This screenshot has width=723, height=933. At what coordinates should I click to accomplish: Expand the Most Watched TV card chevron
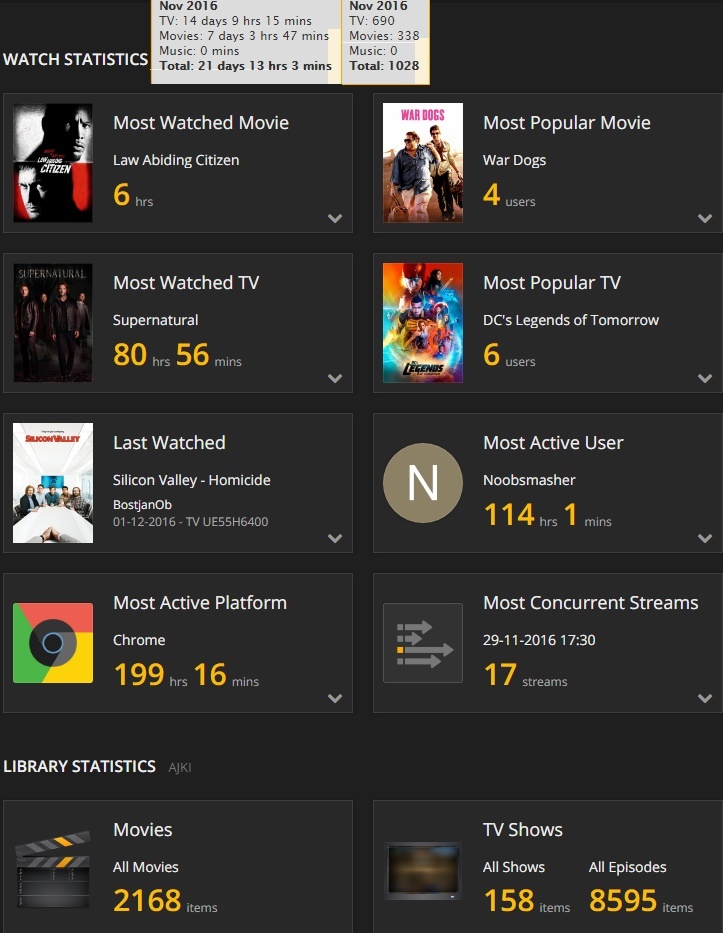[x=335, y=378]
